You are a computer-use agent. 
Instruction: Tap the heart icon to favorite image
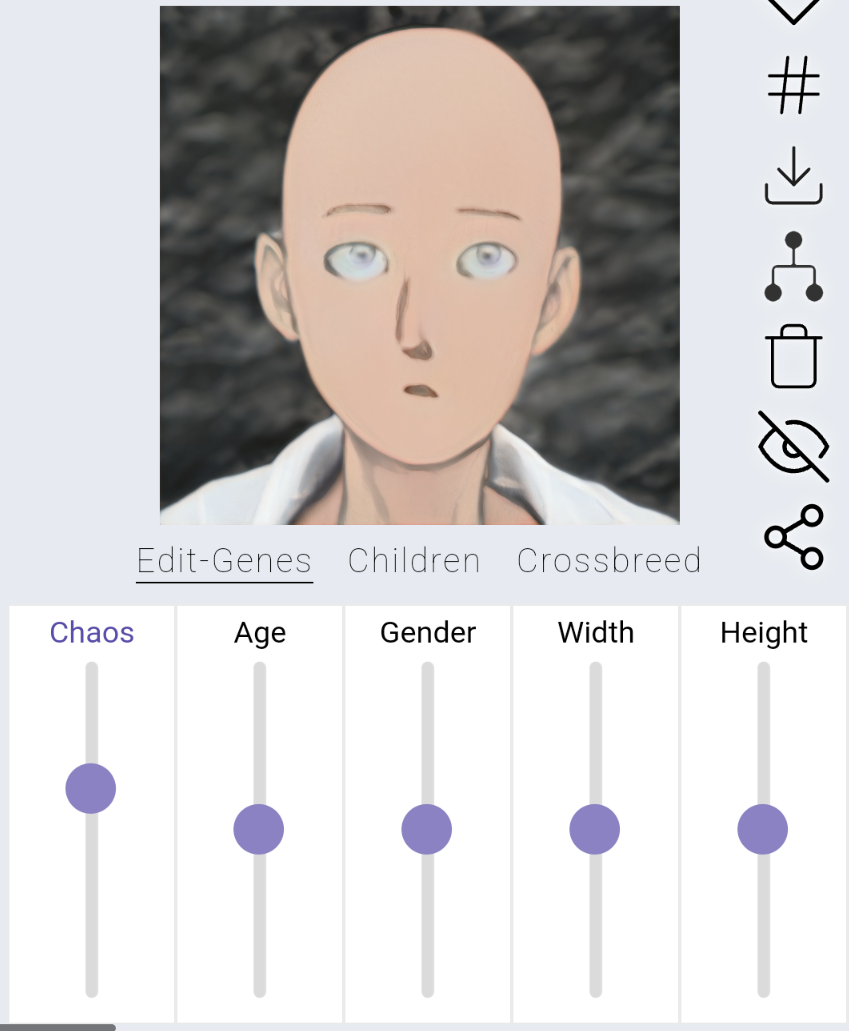pos(793,10)
